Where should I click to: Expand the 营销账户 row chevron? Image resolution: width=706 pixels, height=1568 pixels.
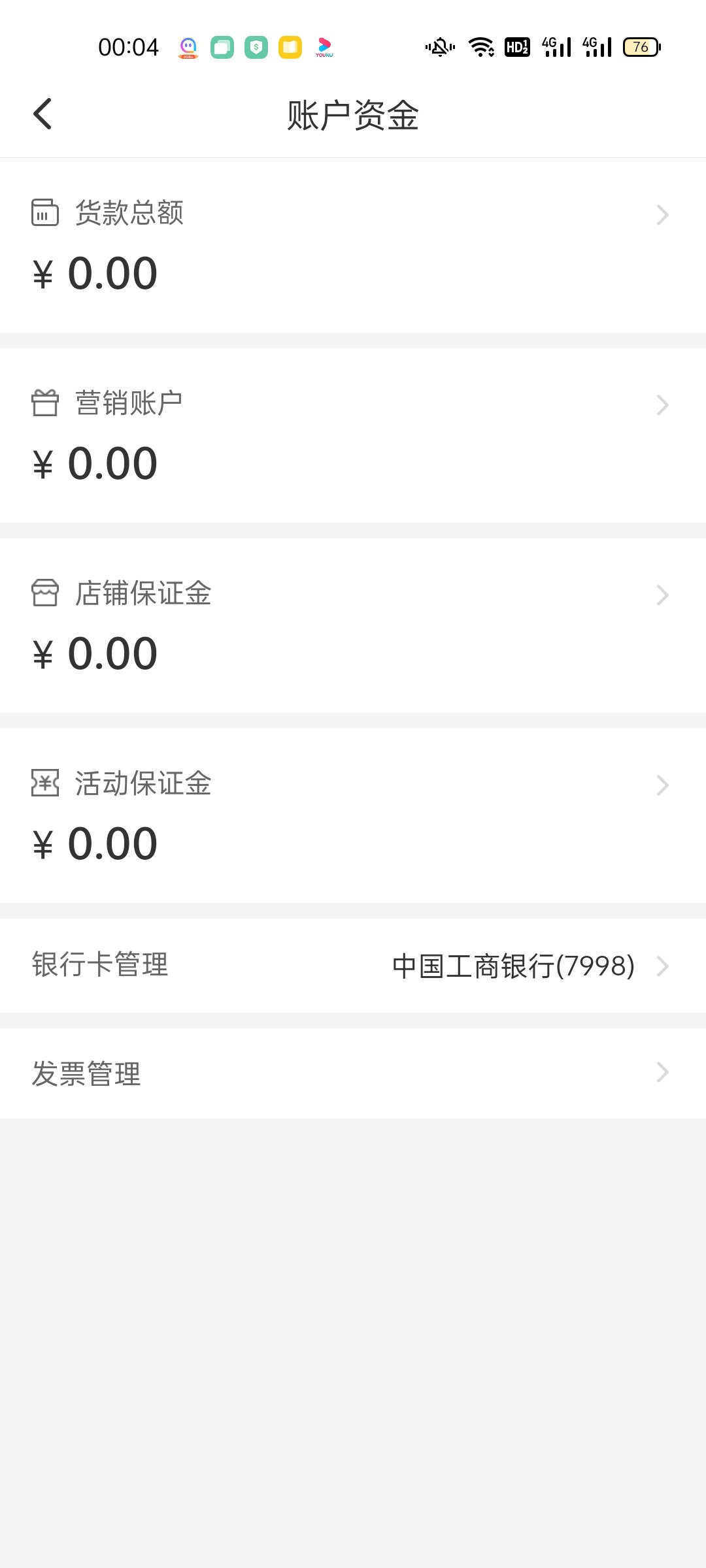(x=663, y=405)
